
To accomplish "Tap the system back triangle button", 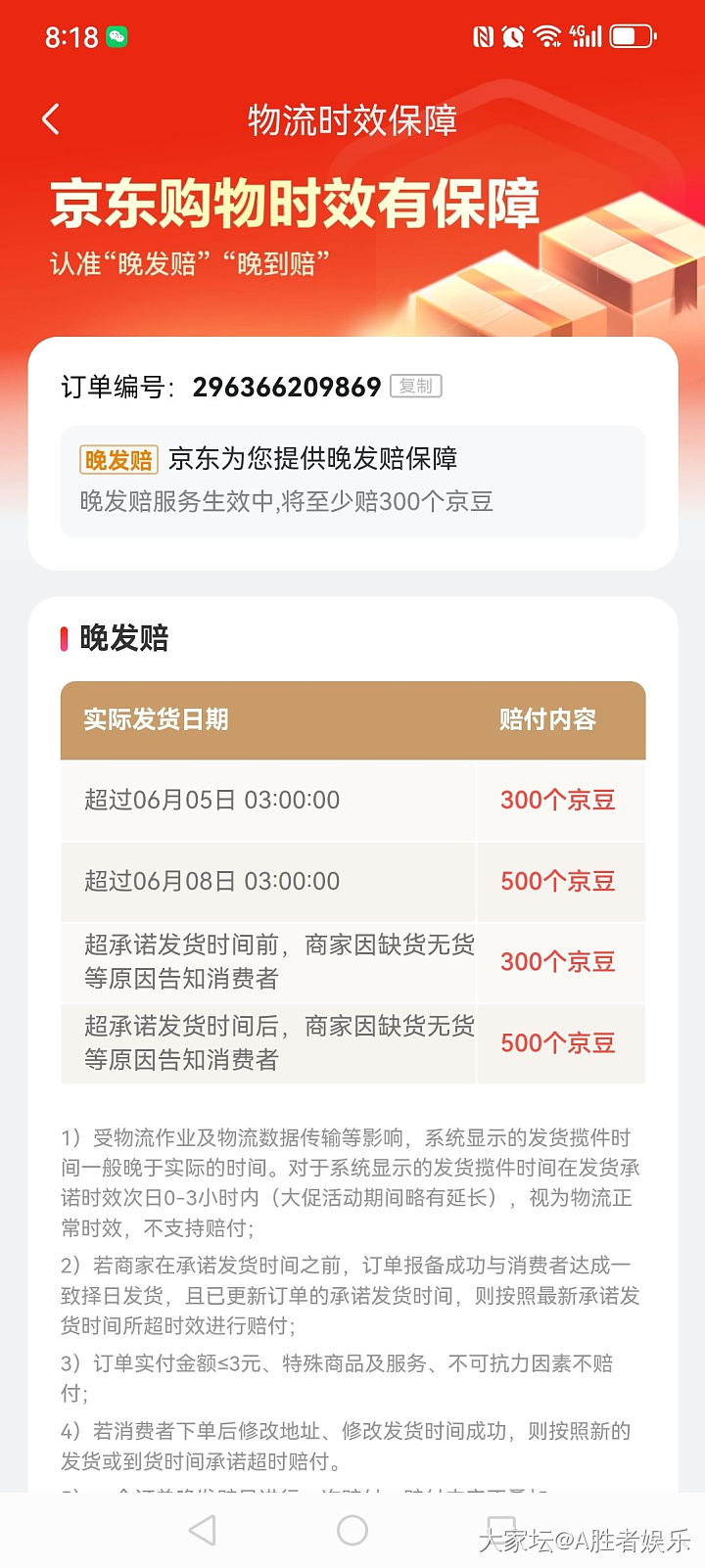I will click(x=203, y=1530).
